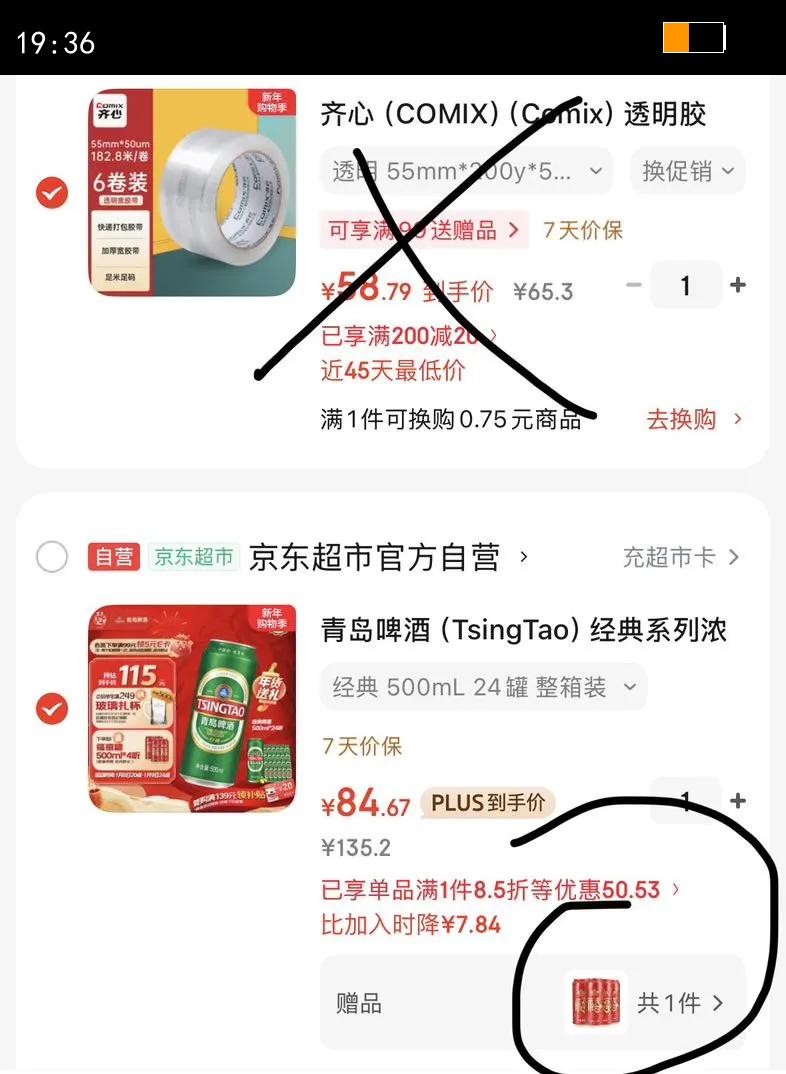Open the Comix tape product thumbnail
Image resolution: width=786 pixels, height=1074 pixels.
click(x=191, y=191)
